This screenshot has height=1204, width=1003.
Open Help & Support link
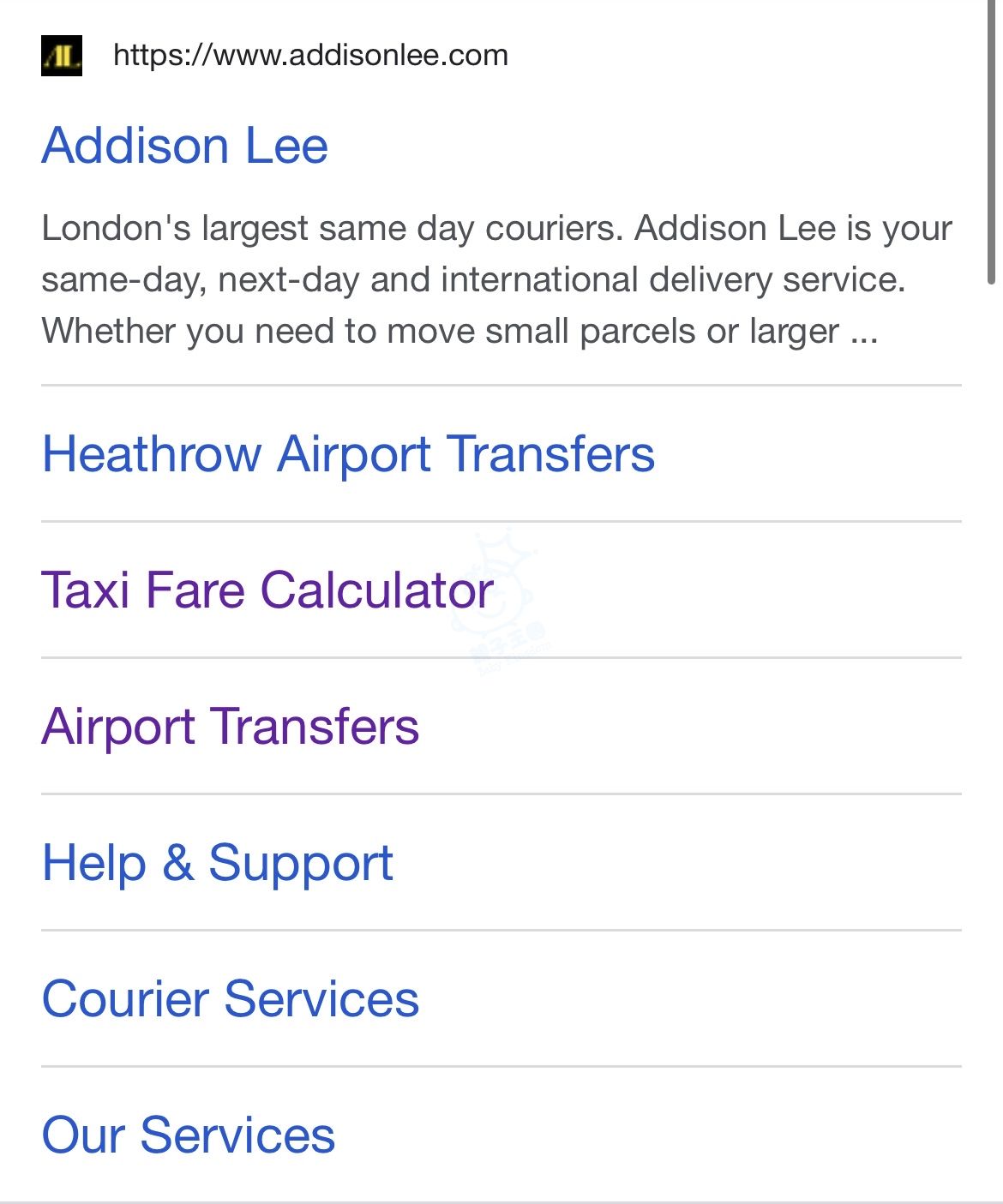pos(218,863)
